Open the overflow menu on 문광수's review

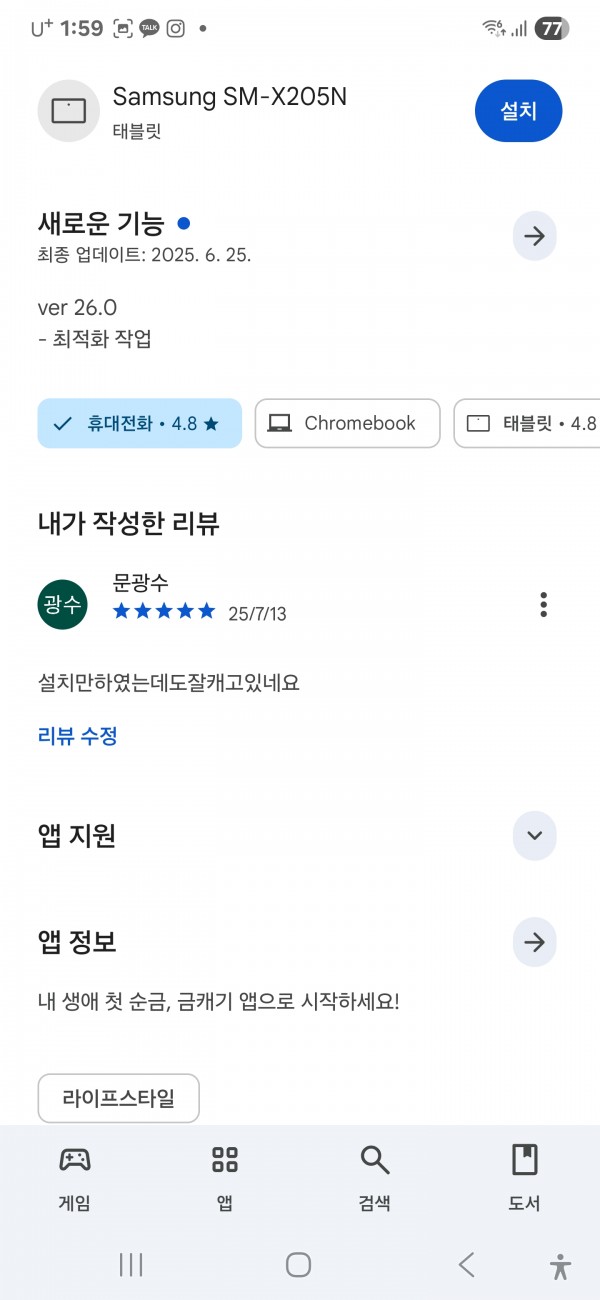coord(543,605)
